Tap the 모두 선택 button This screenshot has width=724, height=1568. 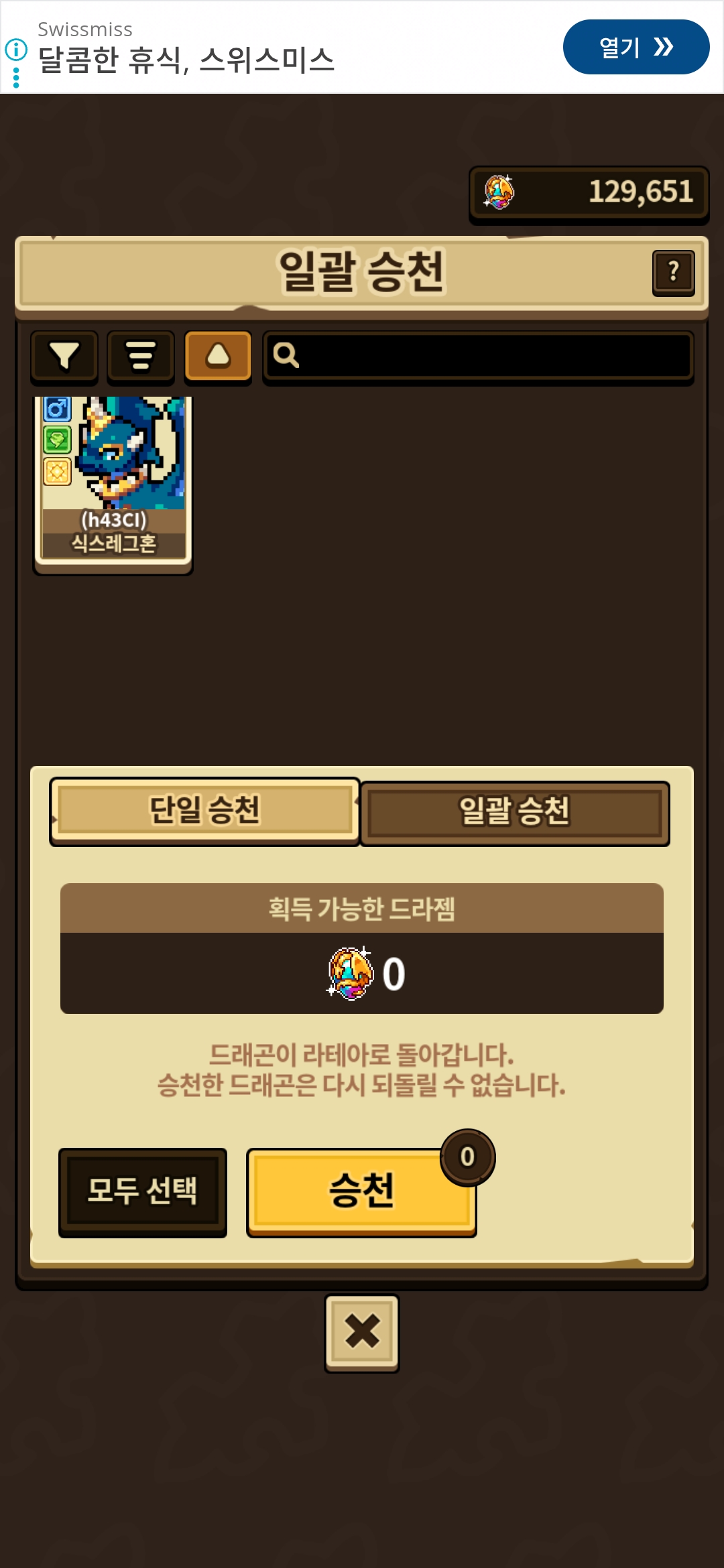coord(143,1191)
